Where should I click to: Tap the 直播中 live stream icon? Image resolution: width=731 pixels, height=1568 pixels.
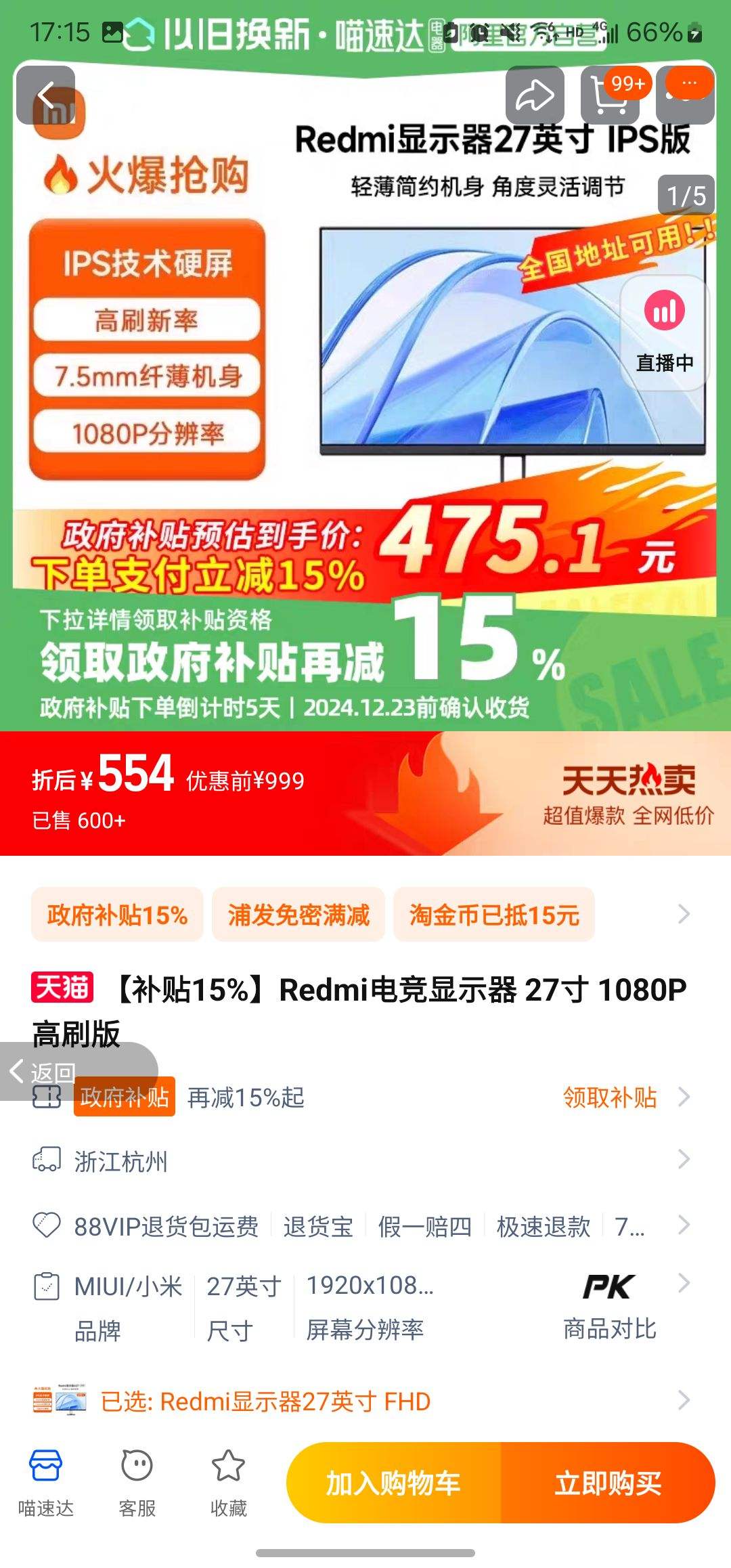click(664, 311)
